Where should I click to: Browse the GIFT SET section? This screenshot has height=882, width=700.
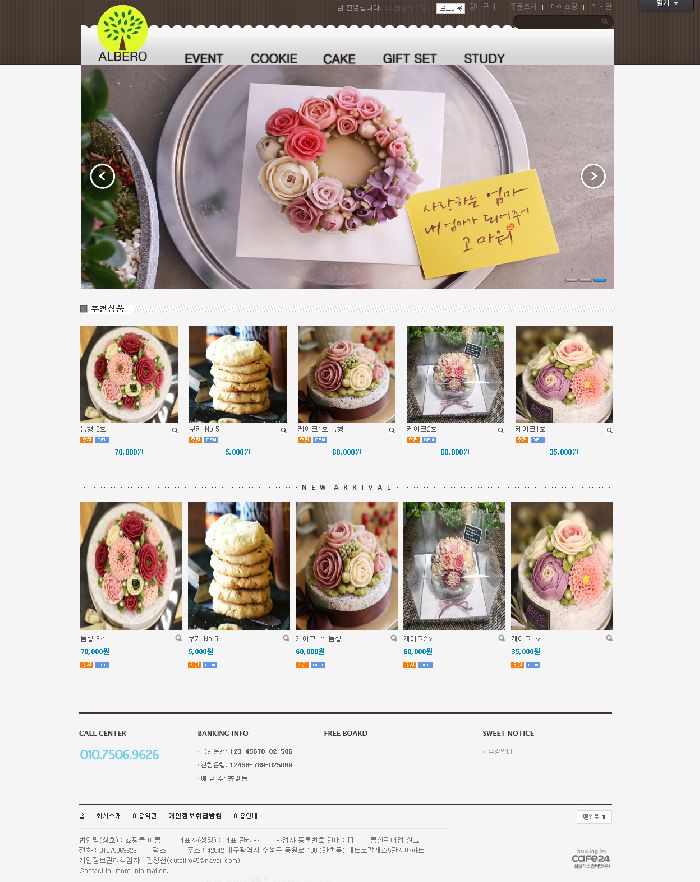(x=409, y=58)
